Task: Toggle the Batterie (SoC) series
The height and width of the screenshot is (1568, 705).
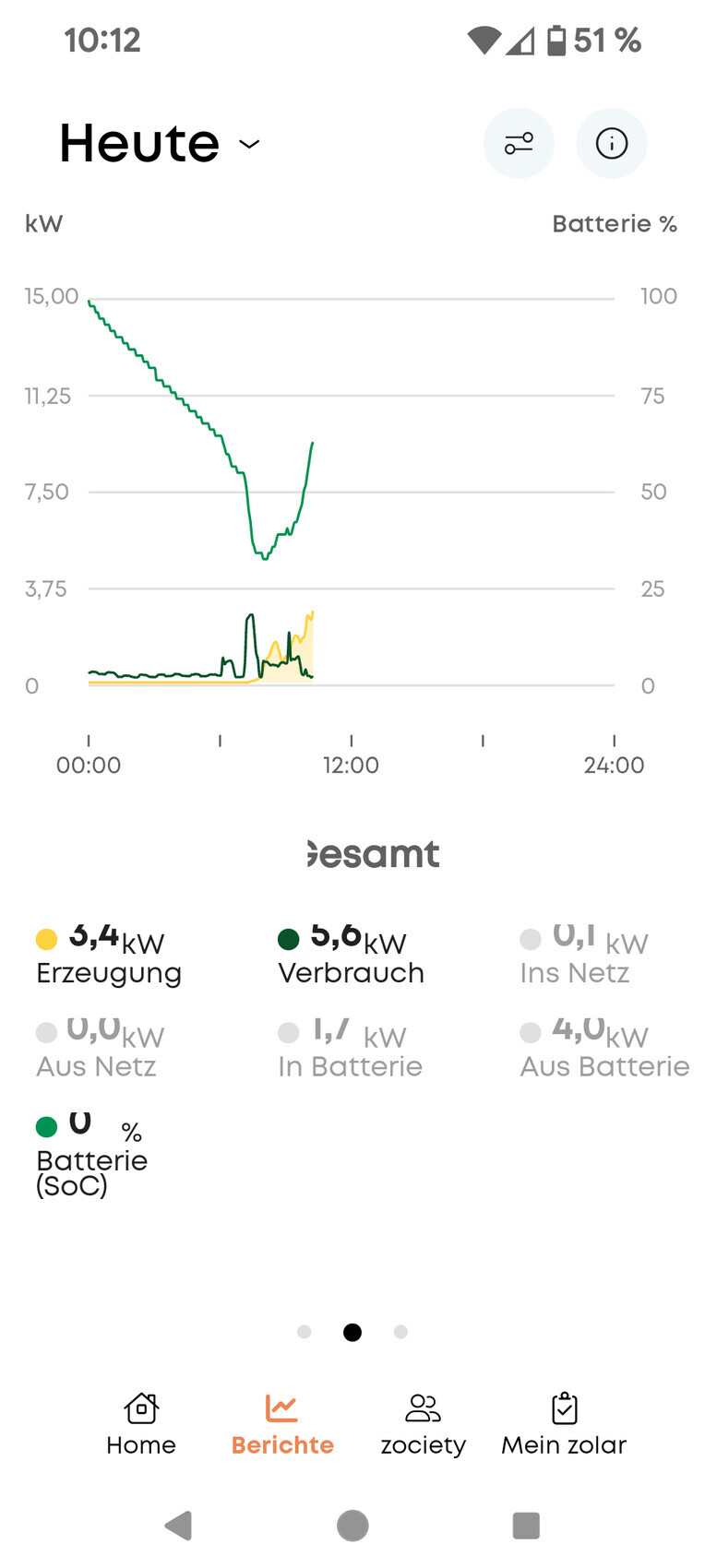Action: 90,1156
